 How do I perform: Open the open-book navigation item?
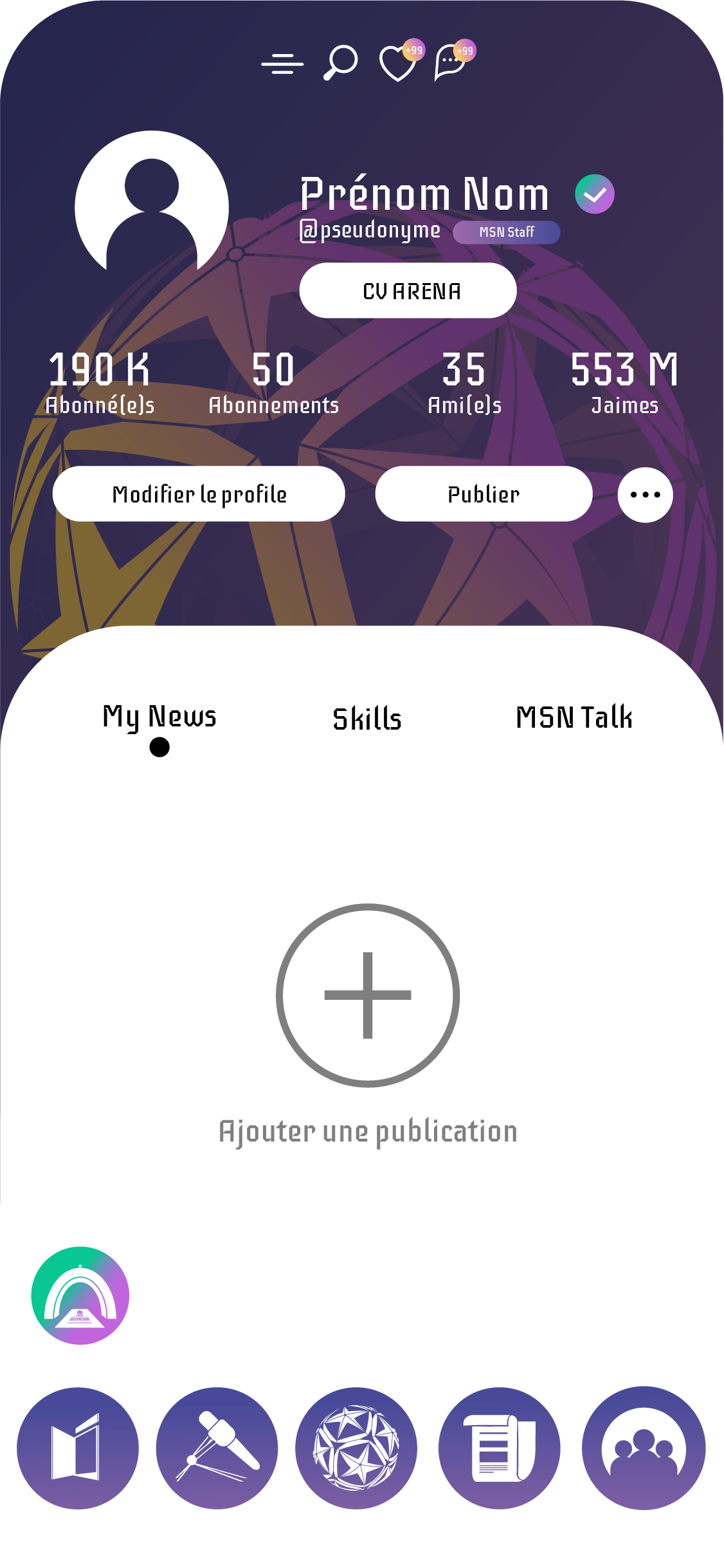[x=78, y=1448]
